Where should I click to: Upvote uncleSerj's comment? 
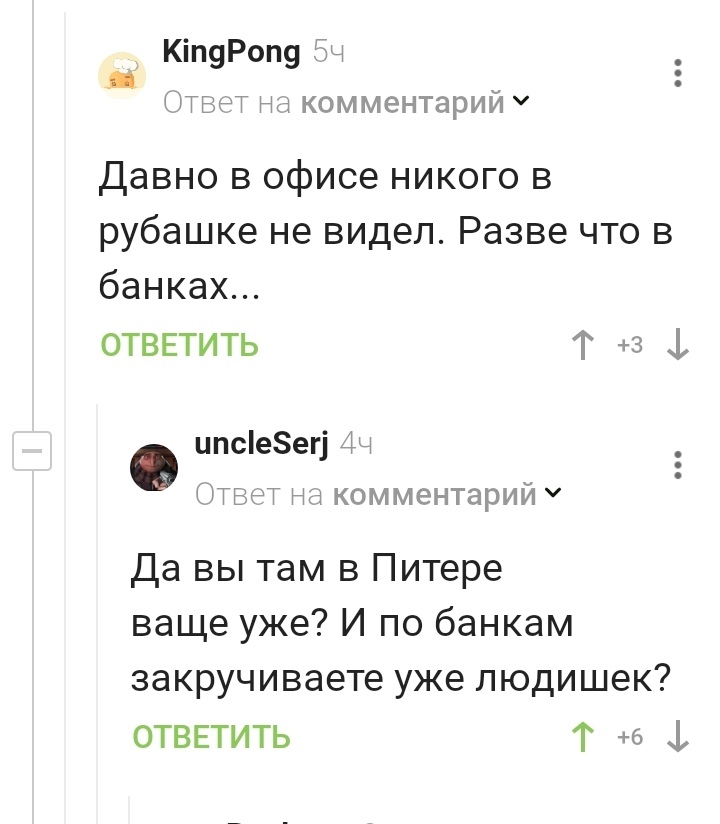coord(581,737)
